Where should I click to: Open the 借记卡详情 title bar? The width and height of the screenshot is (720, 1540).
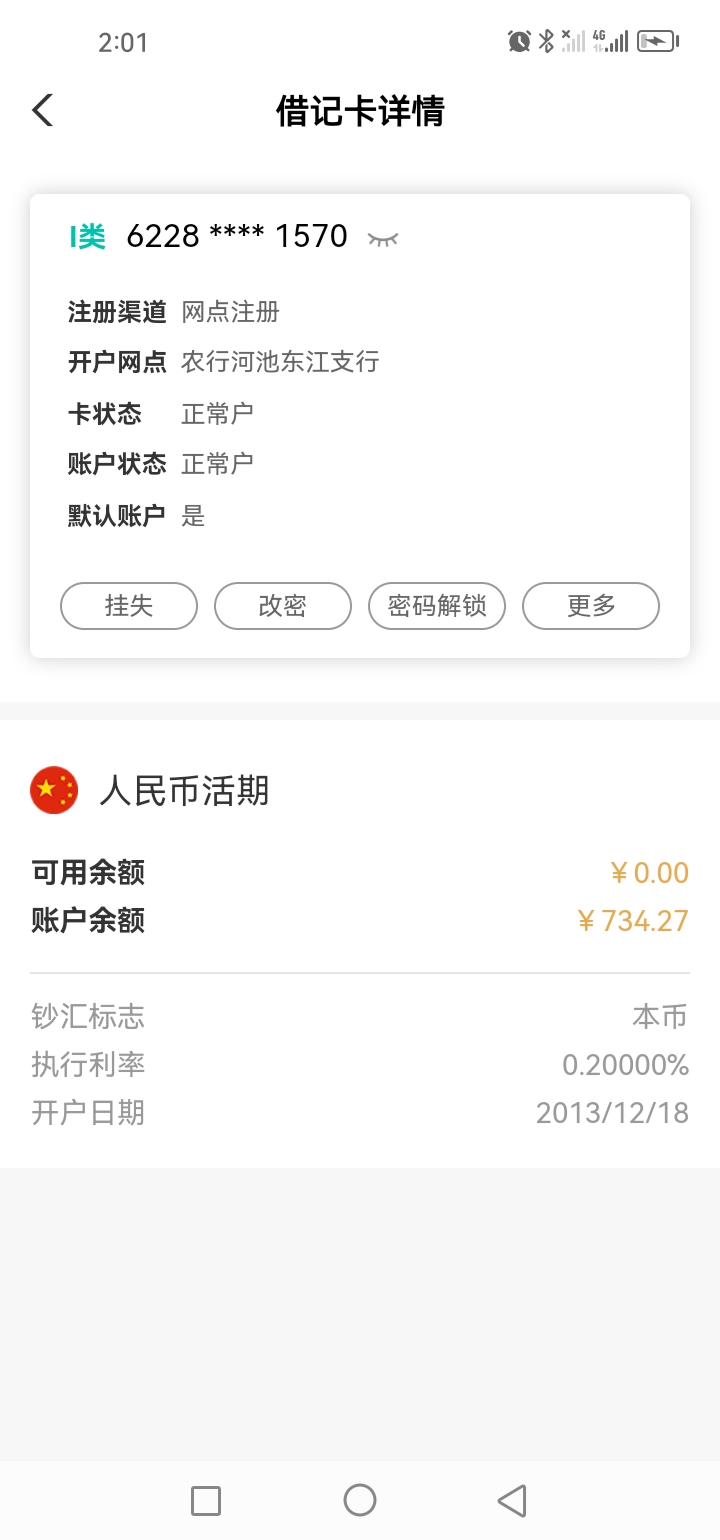point(360,110)
